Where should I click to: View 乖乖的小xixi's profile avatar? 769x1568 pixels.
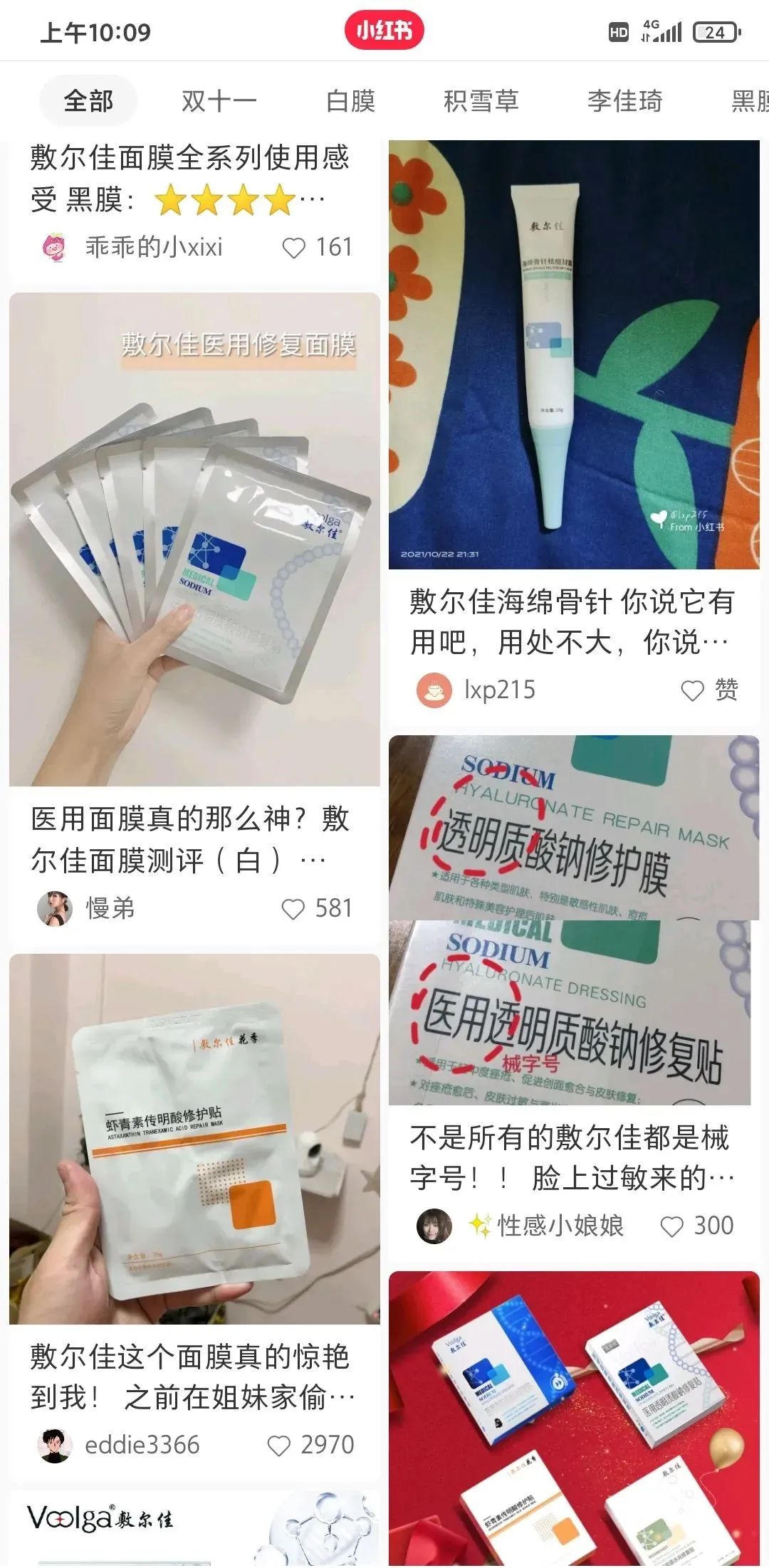point(54,248)
